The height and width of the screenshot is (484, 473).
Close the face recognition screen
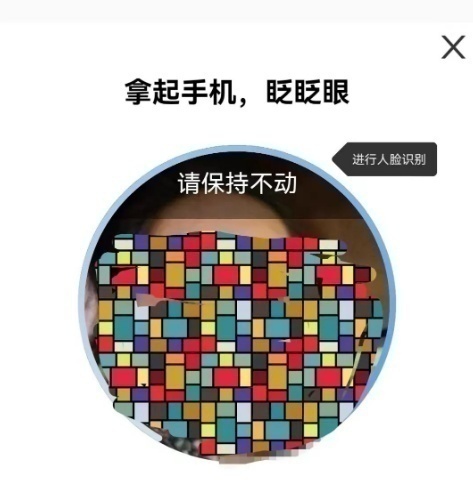click(453, 47)
